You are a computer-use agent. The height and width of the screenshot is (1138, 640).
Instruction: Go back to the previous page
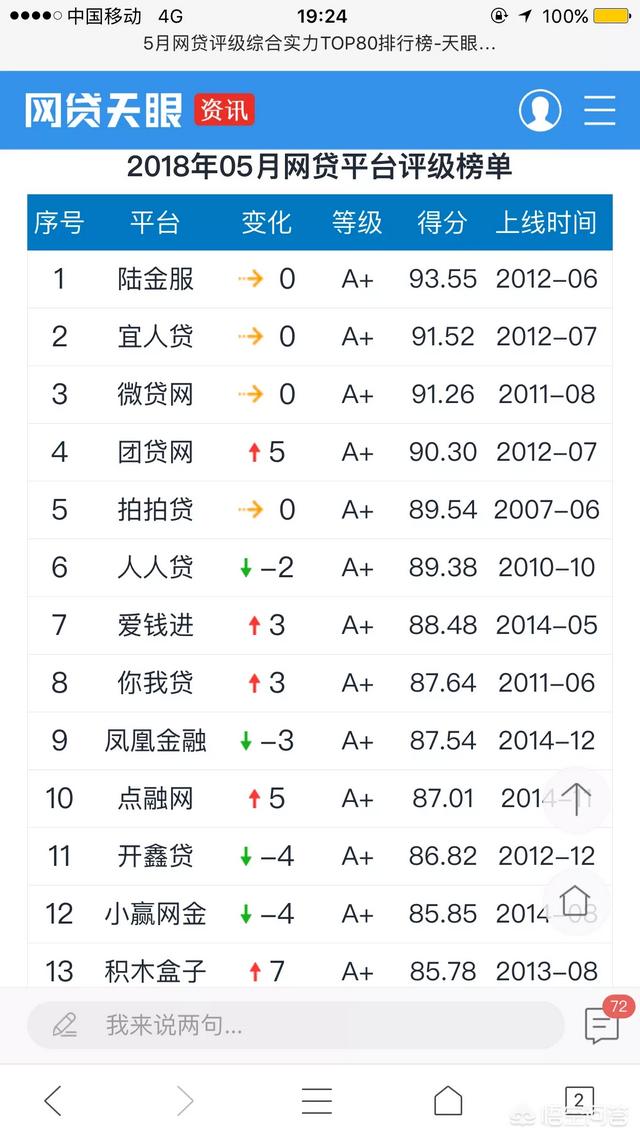[53, 1101]
